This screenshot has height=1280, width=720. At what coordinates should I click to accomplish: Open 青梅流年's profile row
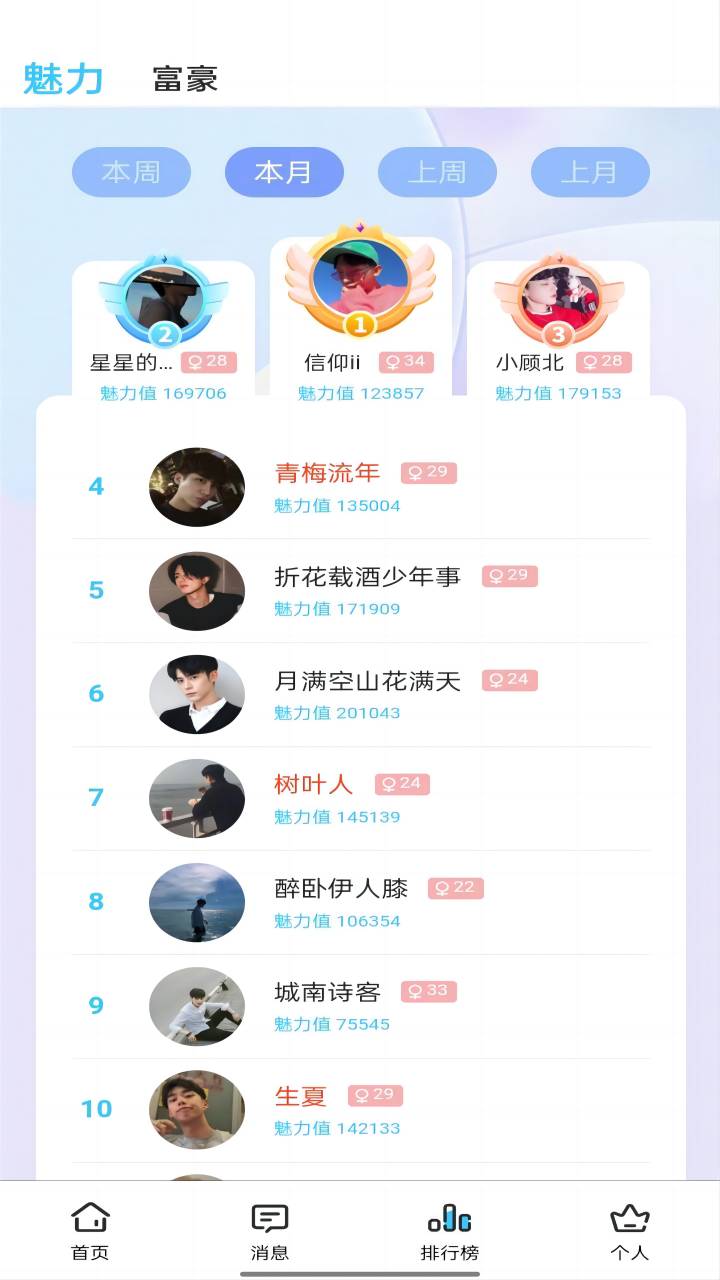point(360,487)
